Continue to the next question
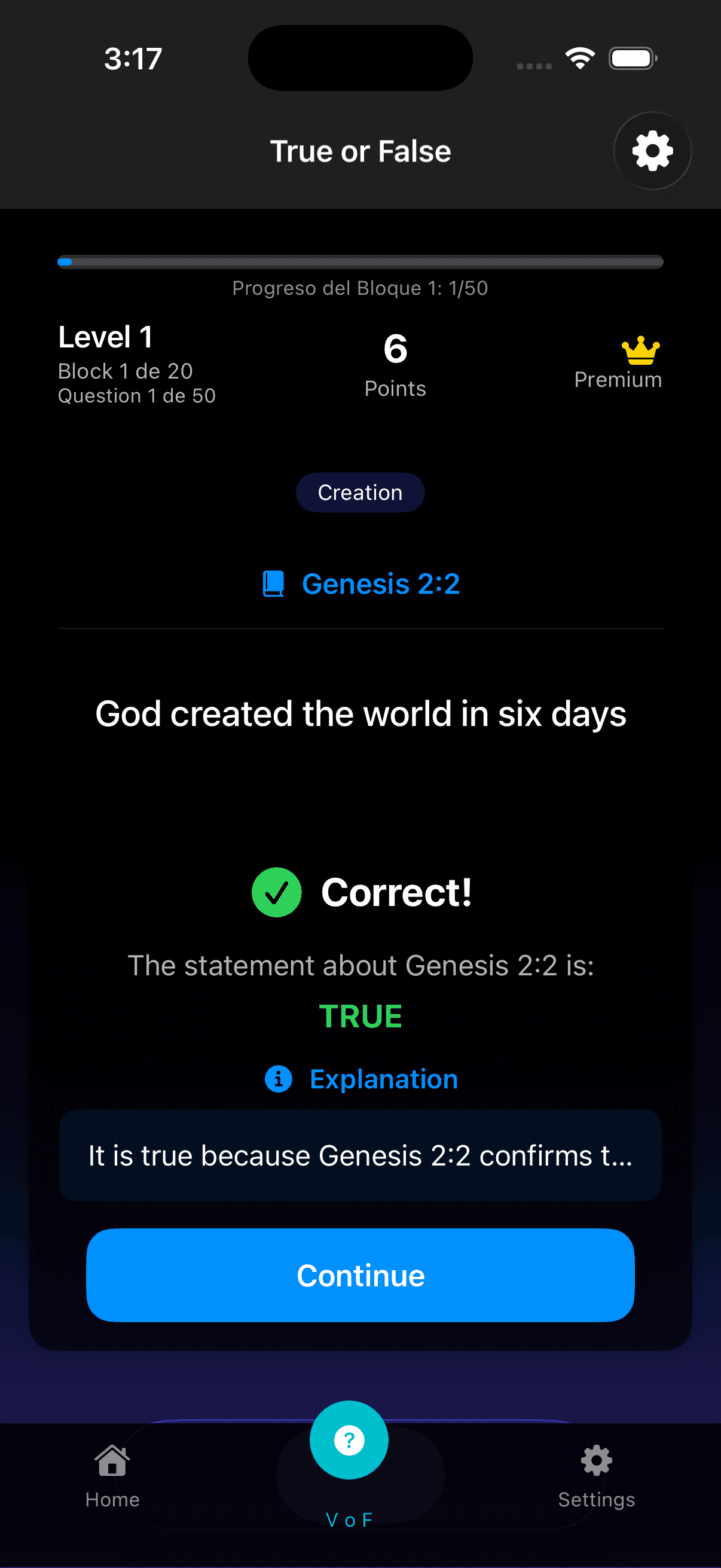The height and width of the screenshot is (1568, 721). click(x=360, y=1274)
